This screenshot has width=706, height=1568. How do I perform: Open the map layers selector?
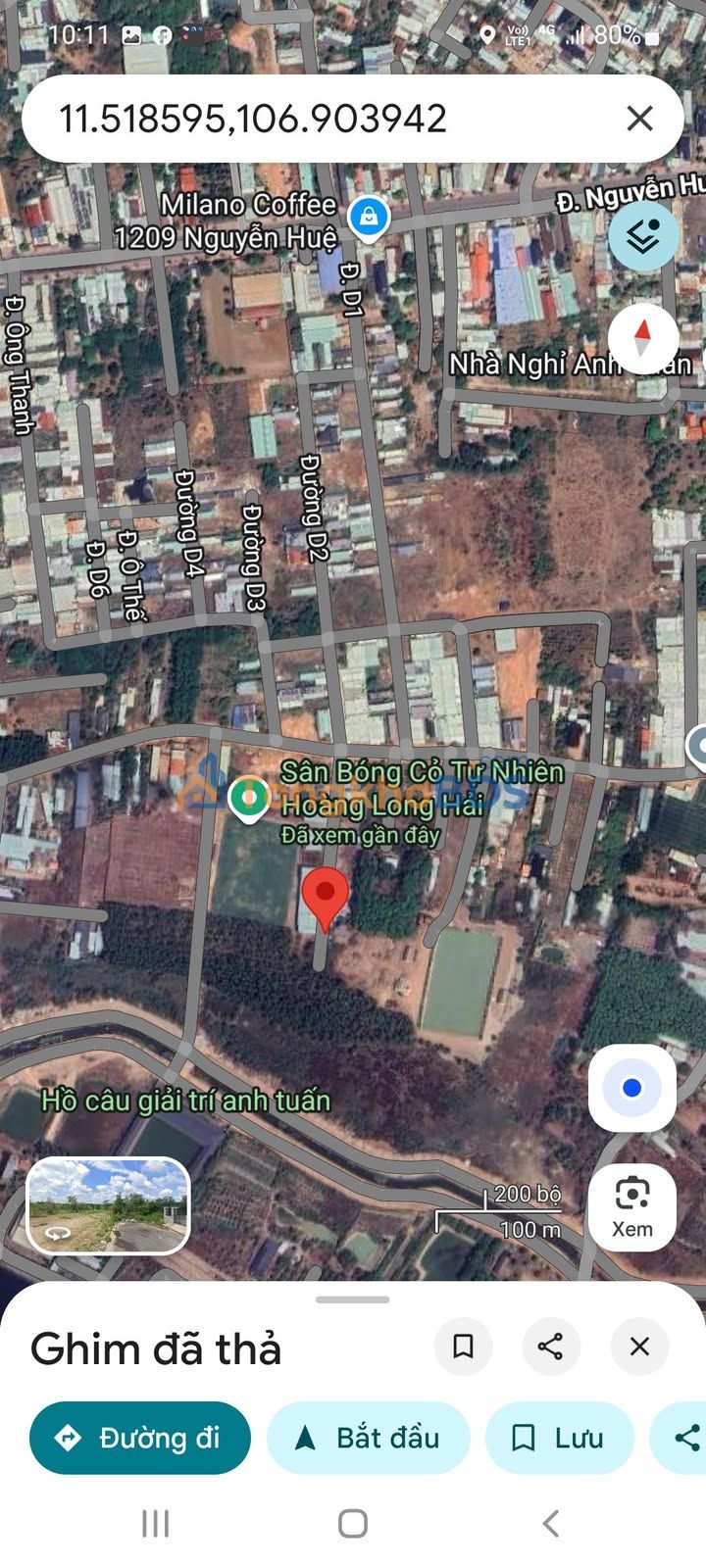tap(643, 236)
